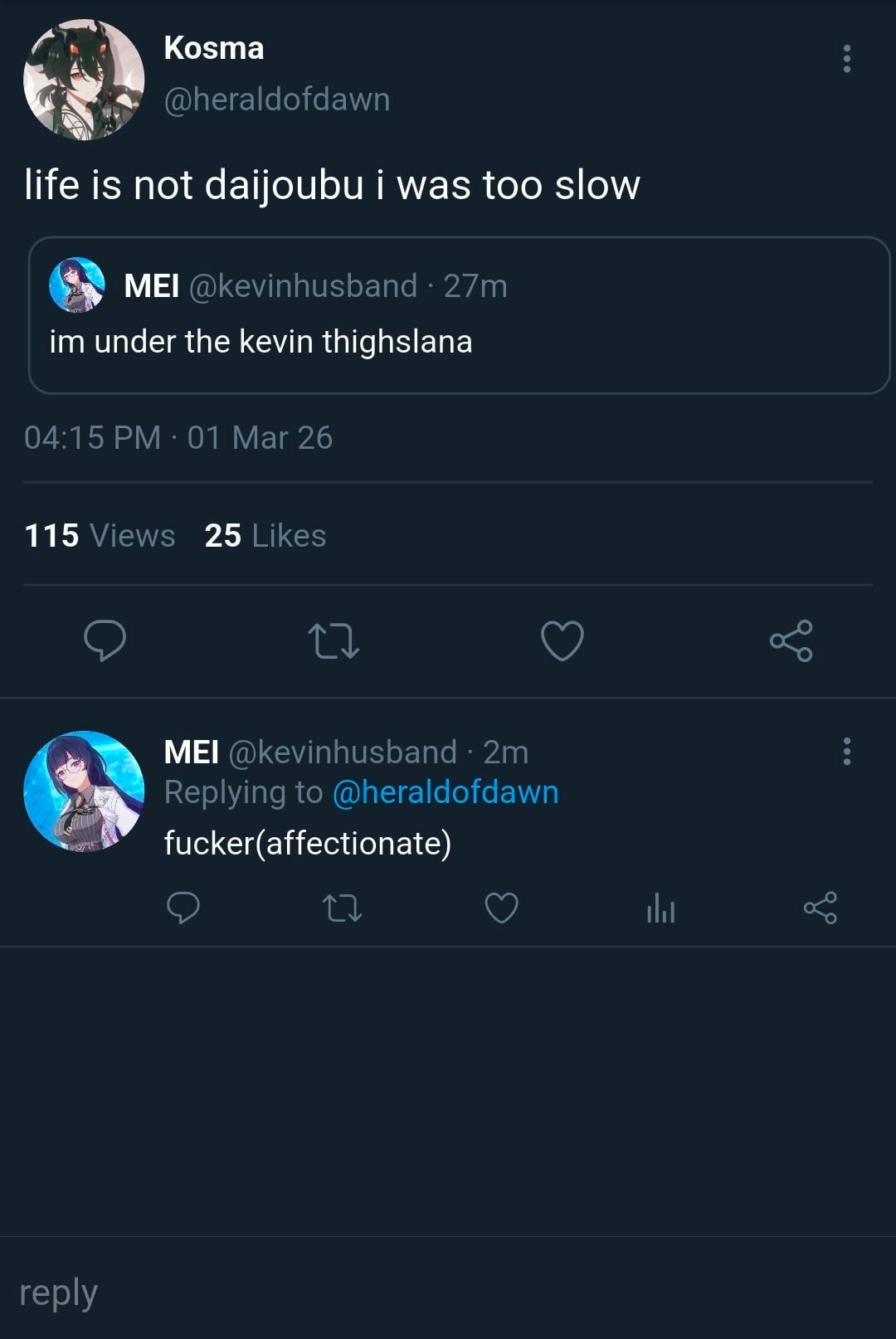Open overflow menu on Kosma's tweet
896x1339 pixels.
846,59
